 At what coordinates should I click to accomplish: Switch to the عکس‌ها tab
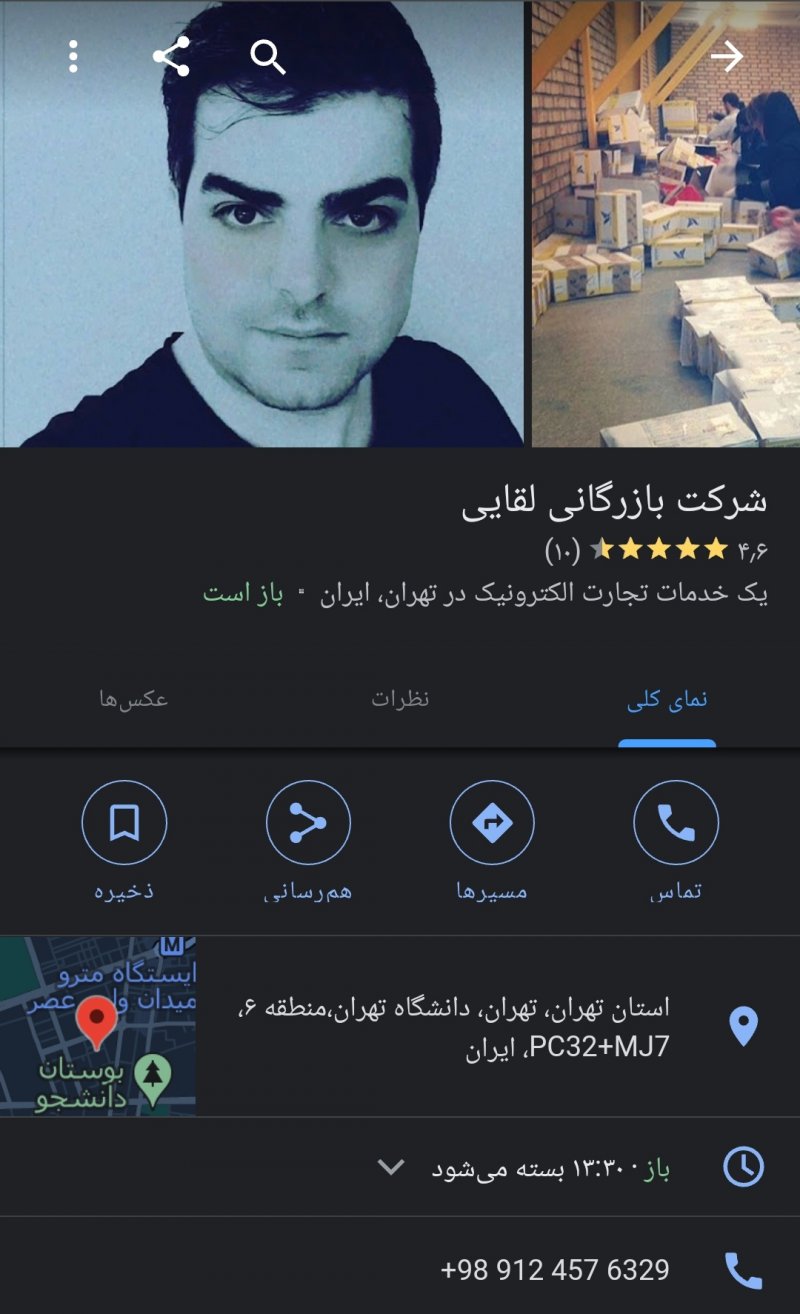pos(133,699)
